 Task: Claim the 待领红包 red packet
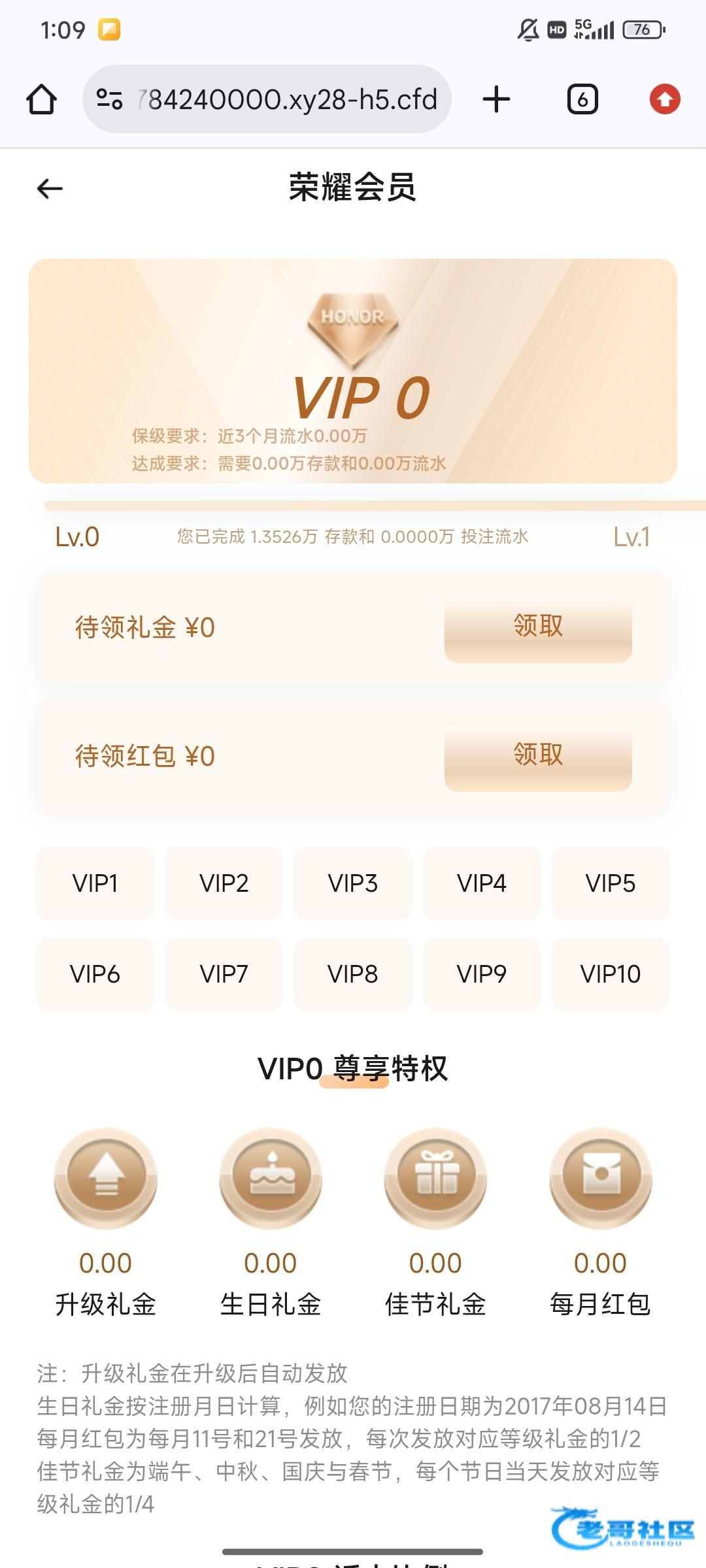pos(537,756)
